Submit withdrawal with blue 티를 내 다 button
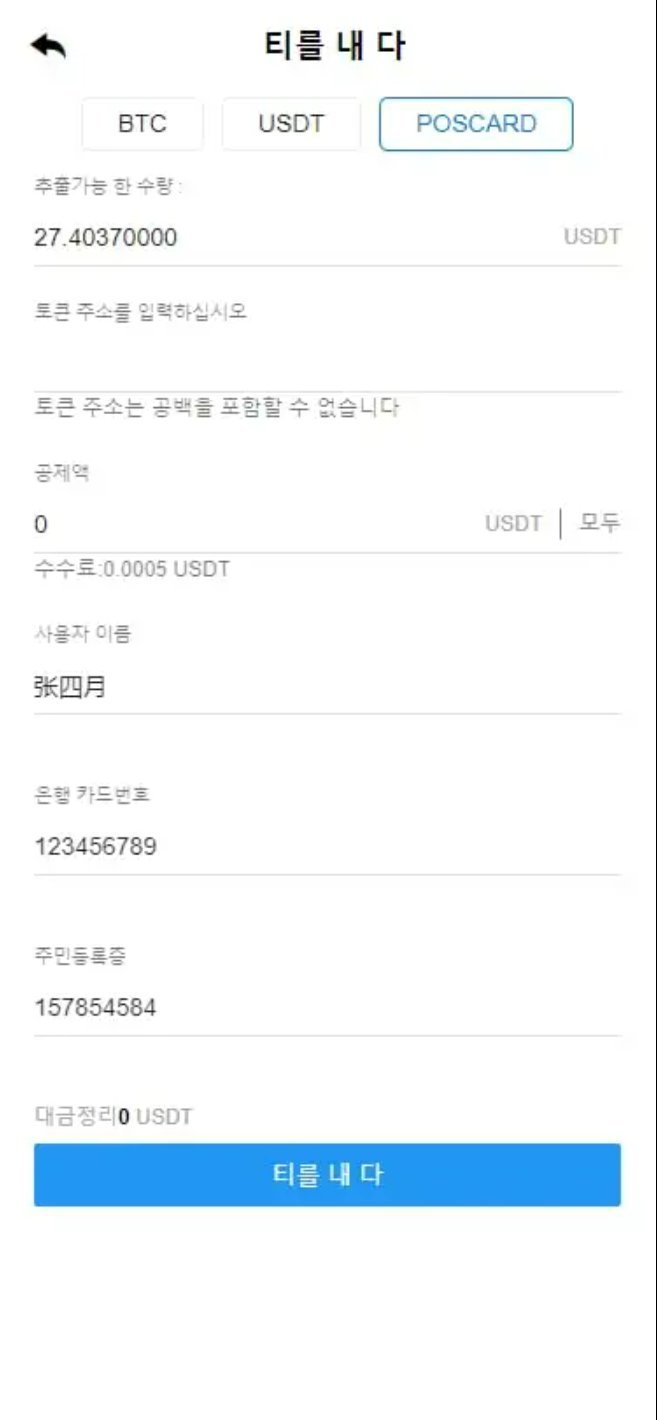This screenshot has height=1420, width=657. click(x=327, y=1175)
